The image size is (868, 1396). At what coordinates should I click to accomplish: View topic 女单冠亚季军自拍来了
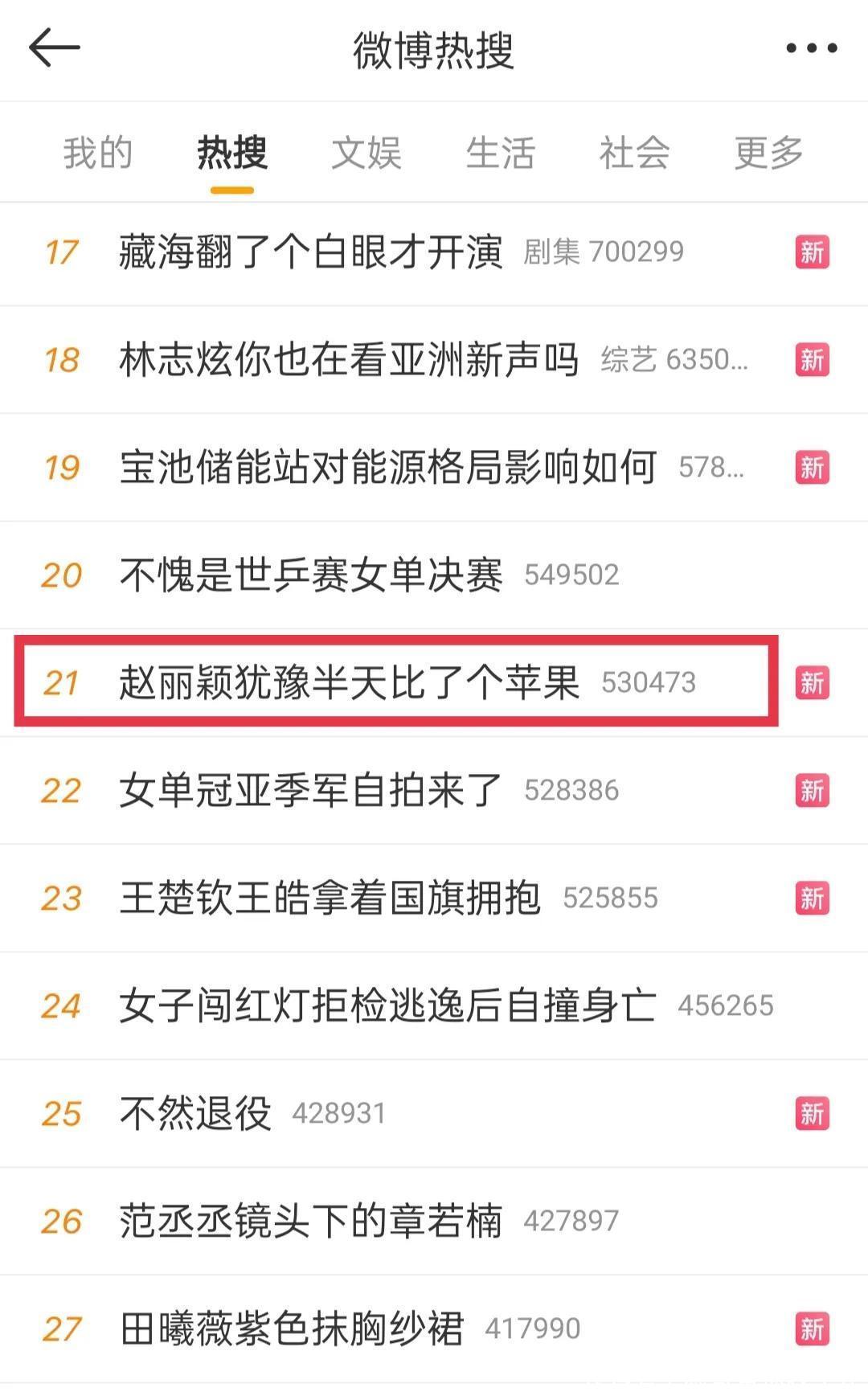[x=310, y=791]
